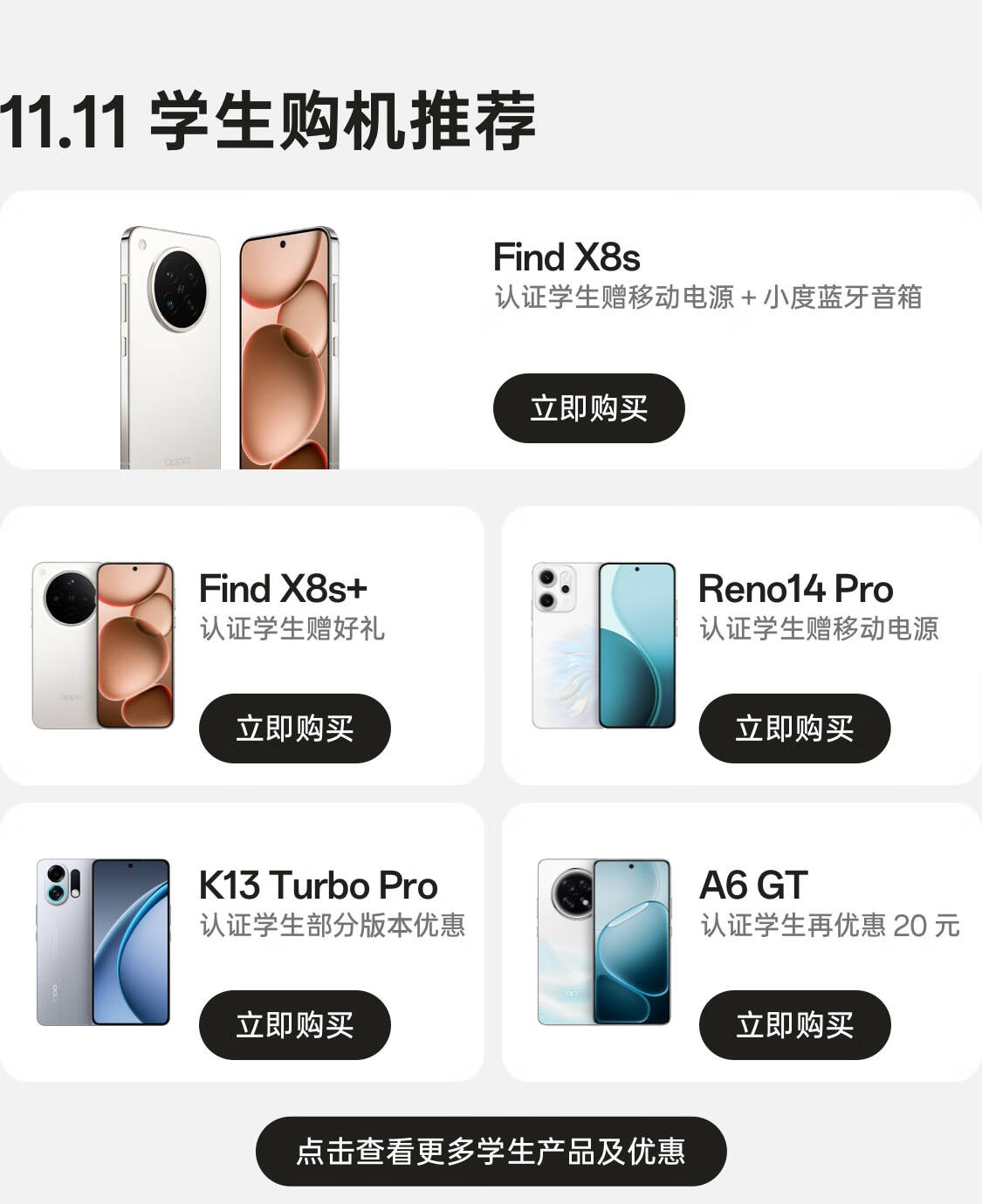982x1204 pixels.
Task: Open the A6 GT product image
Action: (603, 942)
